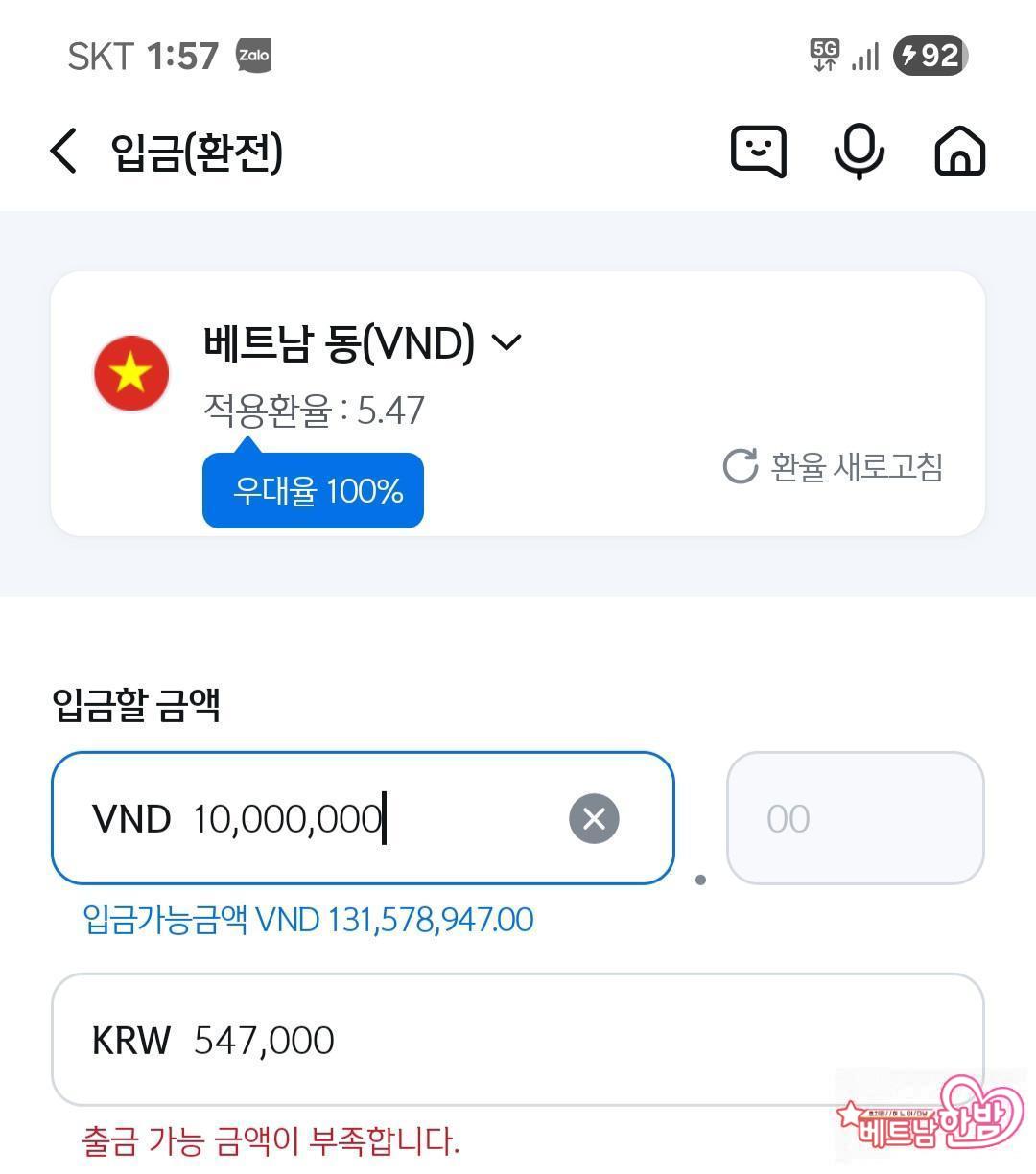
Task: Expand the 베트남 동(VND) currency dropdown
Action: [505, 342]
